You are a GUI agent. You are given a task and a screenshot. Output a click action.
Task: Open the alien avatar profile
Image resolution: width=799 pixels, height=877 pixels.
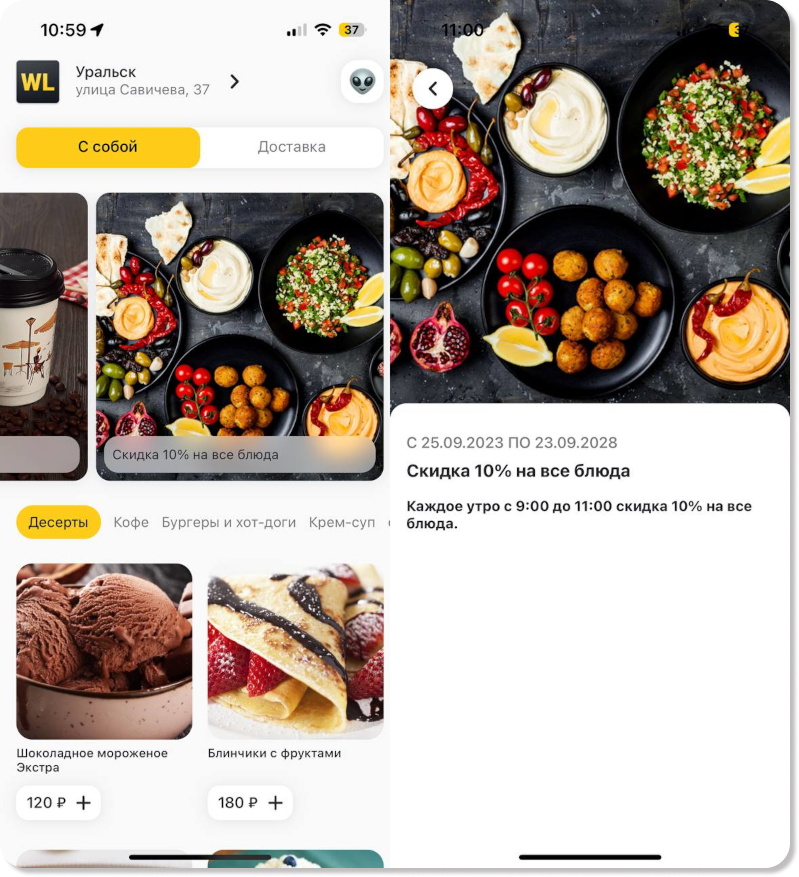(361, 82)
